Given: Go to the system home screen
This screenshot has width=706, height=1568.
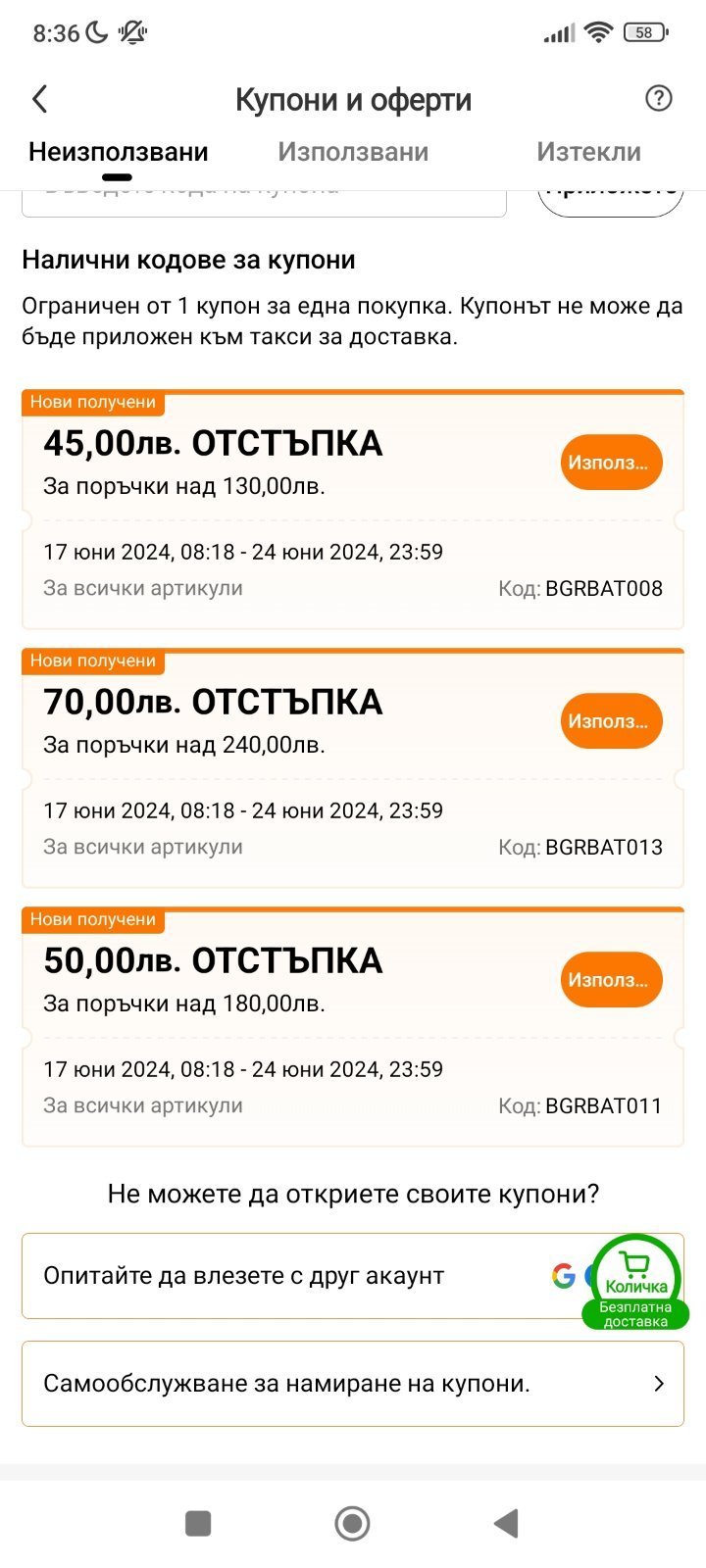Looking at the screenshot, I should [352, 1523].
